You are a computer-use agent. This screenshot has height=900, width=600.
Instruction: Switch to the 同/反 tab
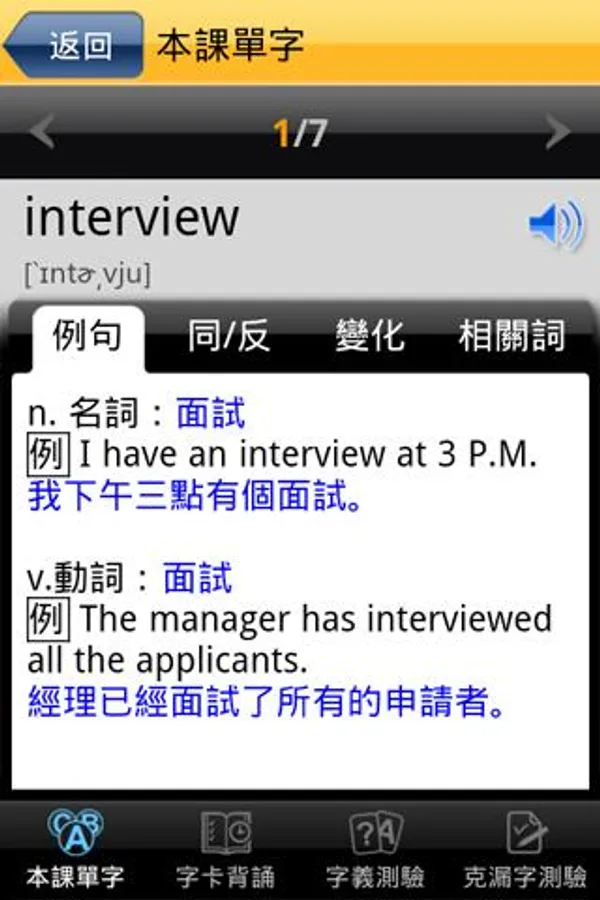click(x=229, y=336)
